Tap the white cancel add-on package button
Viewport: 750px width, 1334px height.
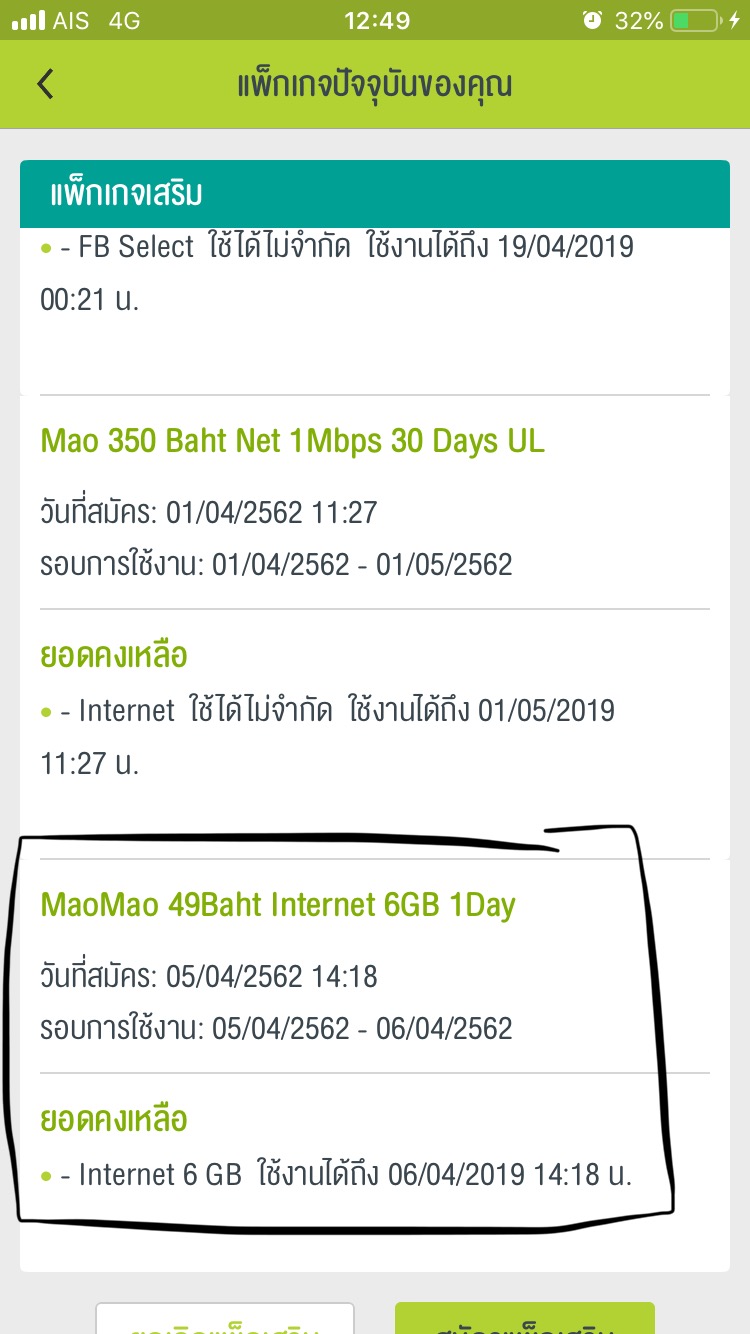pos(225,1318)
